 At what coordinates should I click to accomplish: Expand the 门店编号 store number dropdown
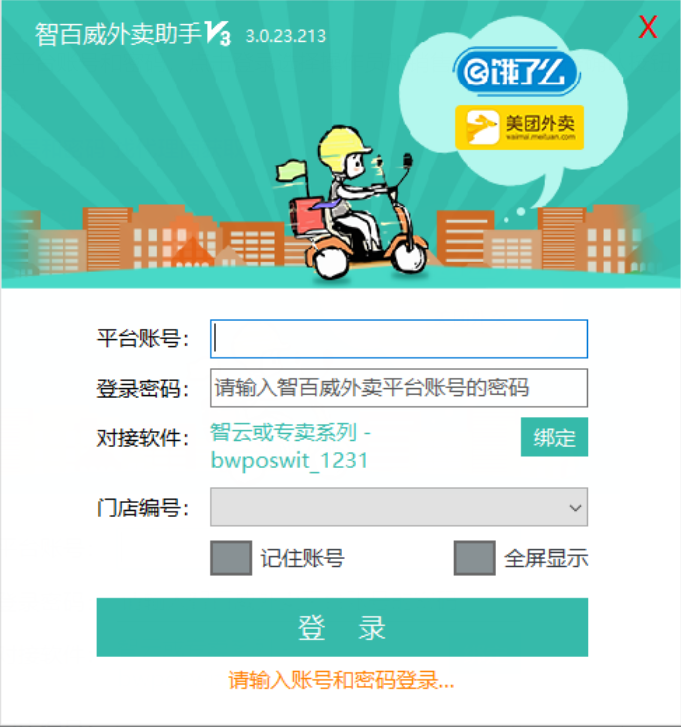(x=398, y=507)
